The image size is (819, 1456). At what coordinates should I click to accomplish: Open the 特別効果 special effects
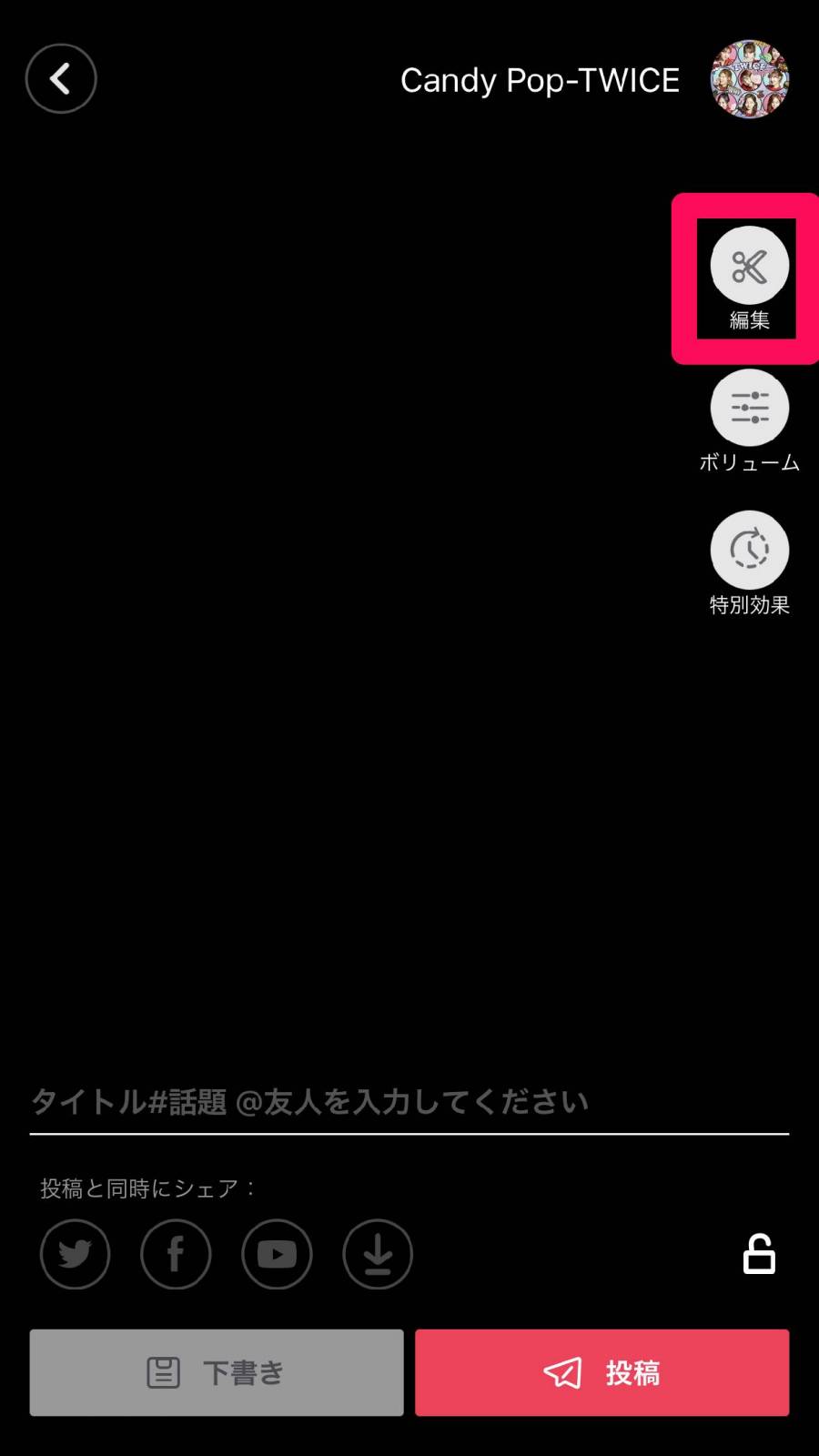coord(749,551)
